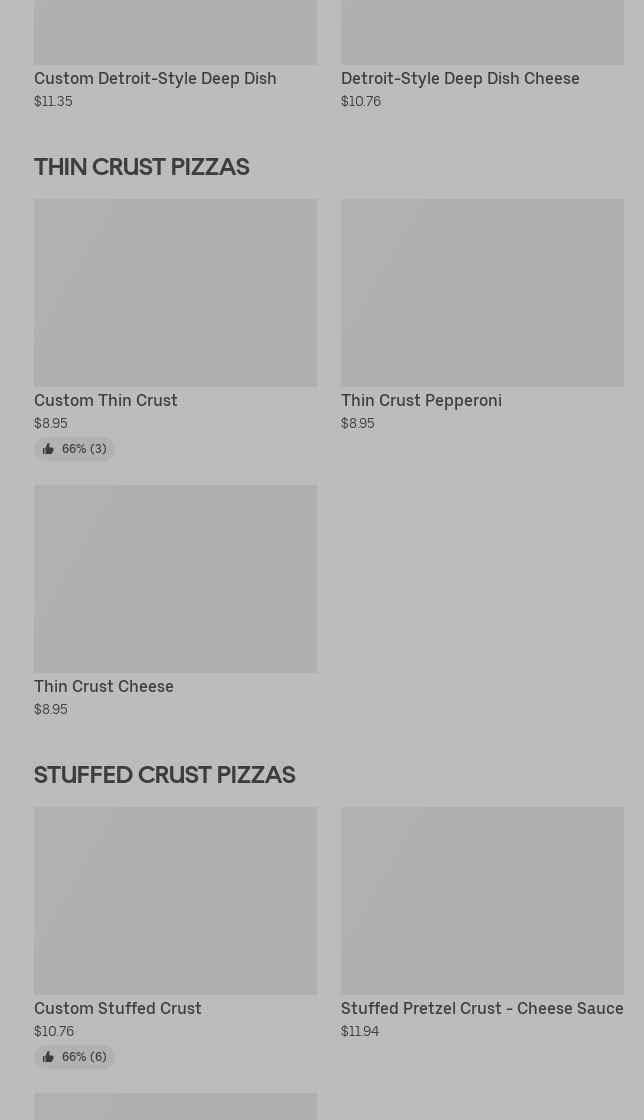View the Thin Crust Cheese pizza

coord(176,601)
